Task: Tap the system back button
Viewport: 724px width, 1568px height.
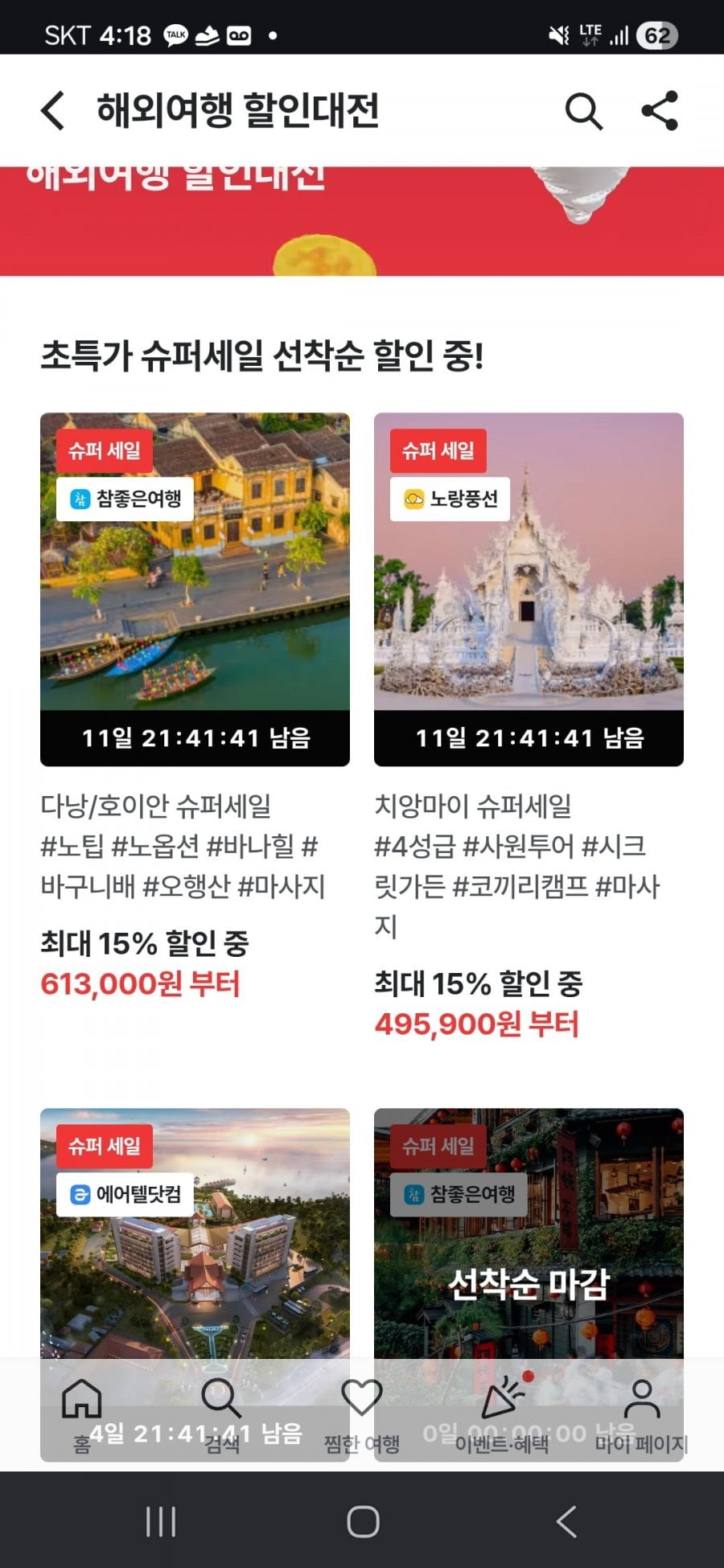Action: 566,1521
